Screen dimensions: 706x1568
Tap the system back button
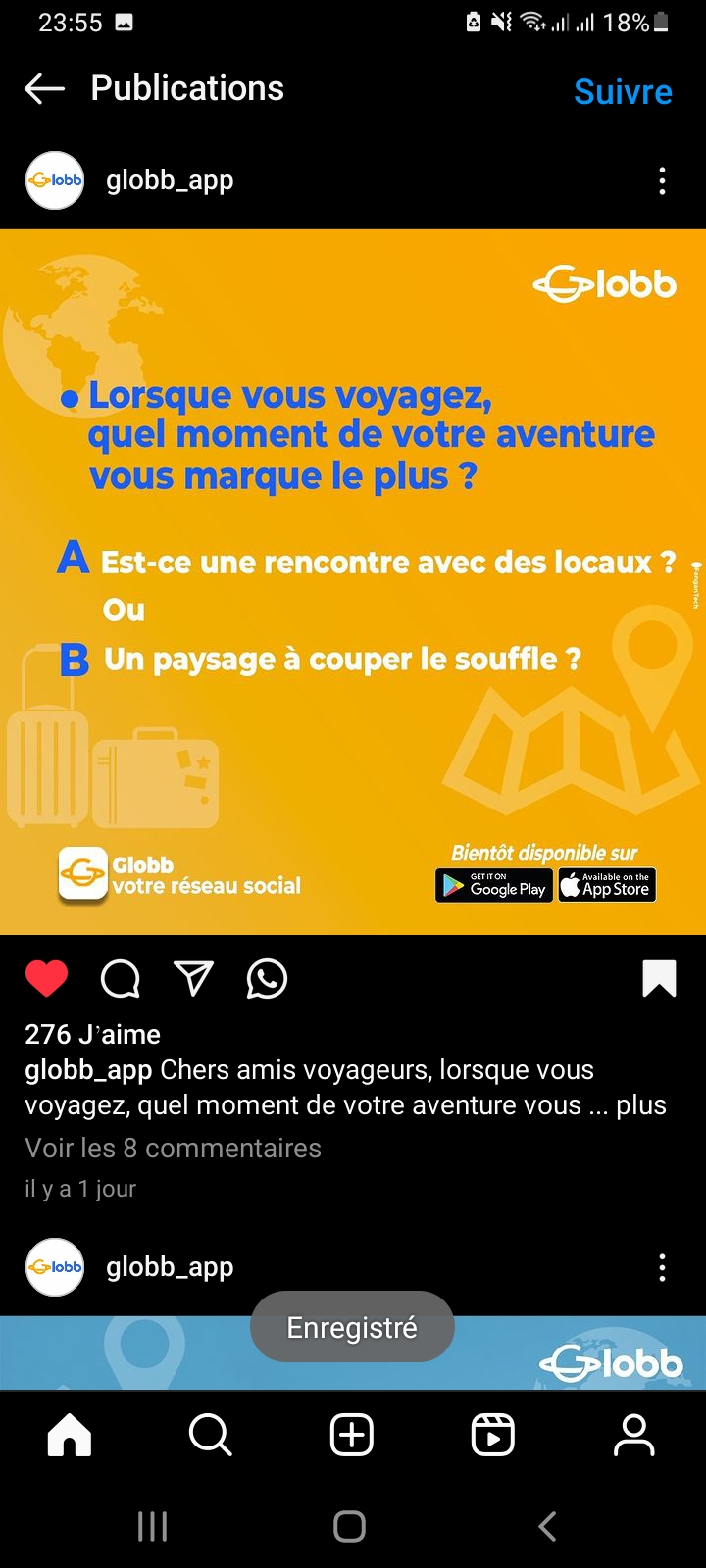click(548, 1526)
